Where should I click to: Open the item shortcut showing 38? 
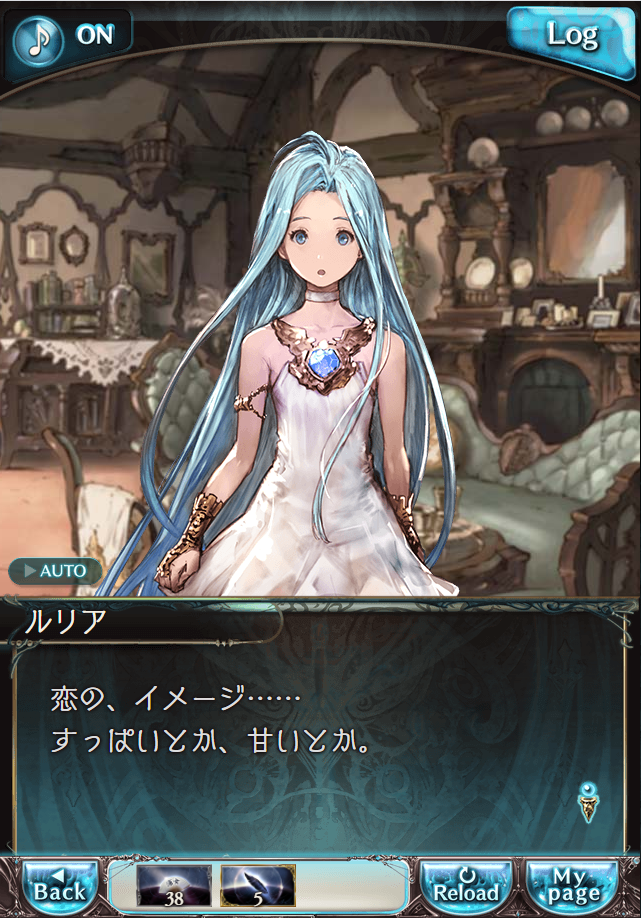174,886
